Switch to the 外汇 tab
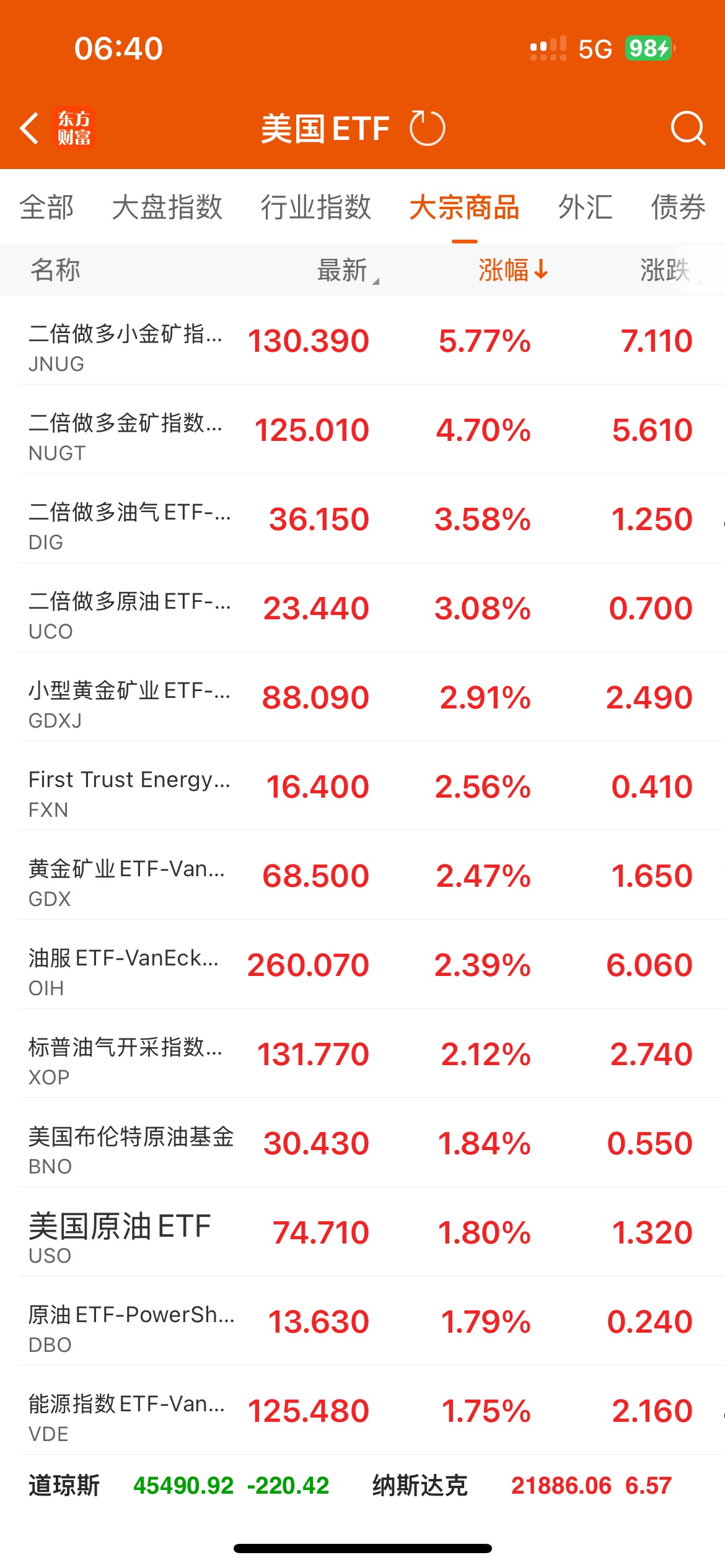This screenshot has height=1568, width=725. (x=586, y=207)
